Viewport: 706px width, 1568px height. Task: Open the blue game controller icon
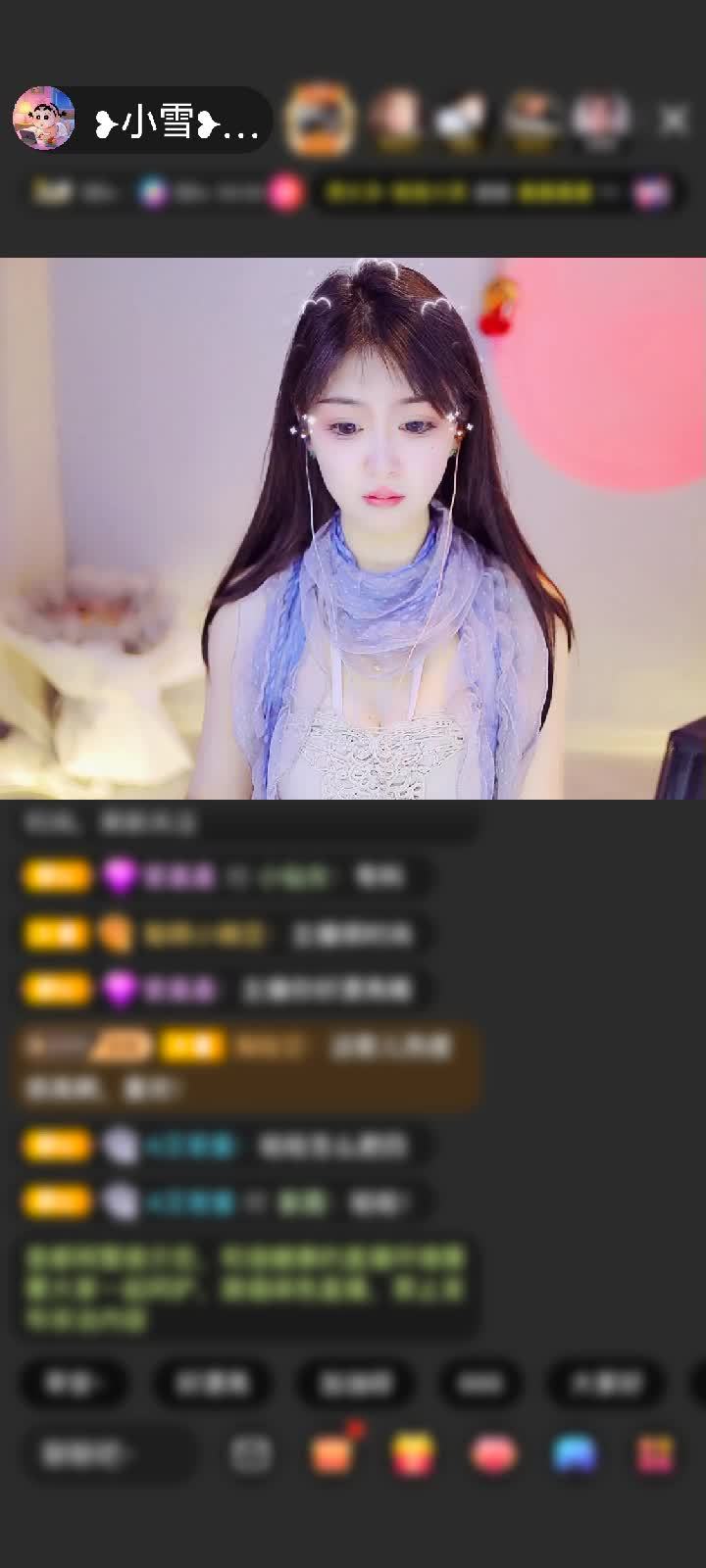[575, 1454]
